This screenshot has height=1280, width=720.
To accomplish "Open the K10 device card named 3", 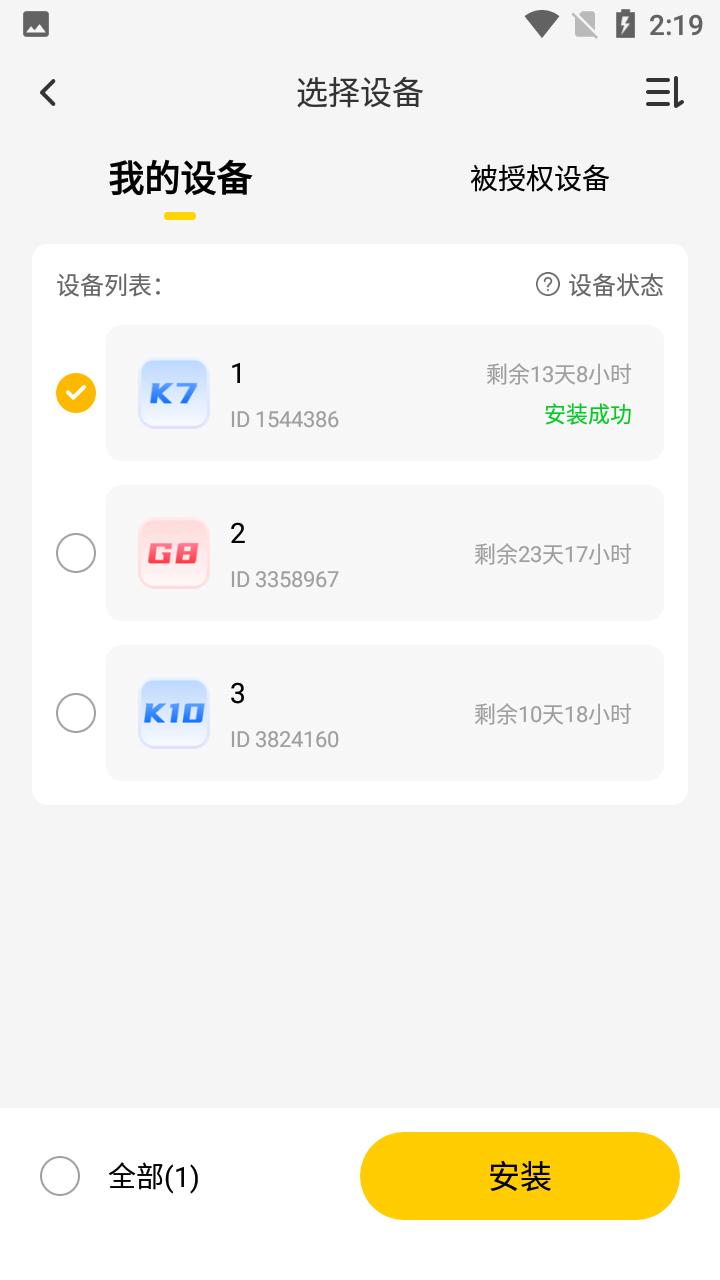I will coord(384,713).
